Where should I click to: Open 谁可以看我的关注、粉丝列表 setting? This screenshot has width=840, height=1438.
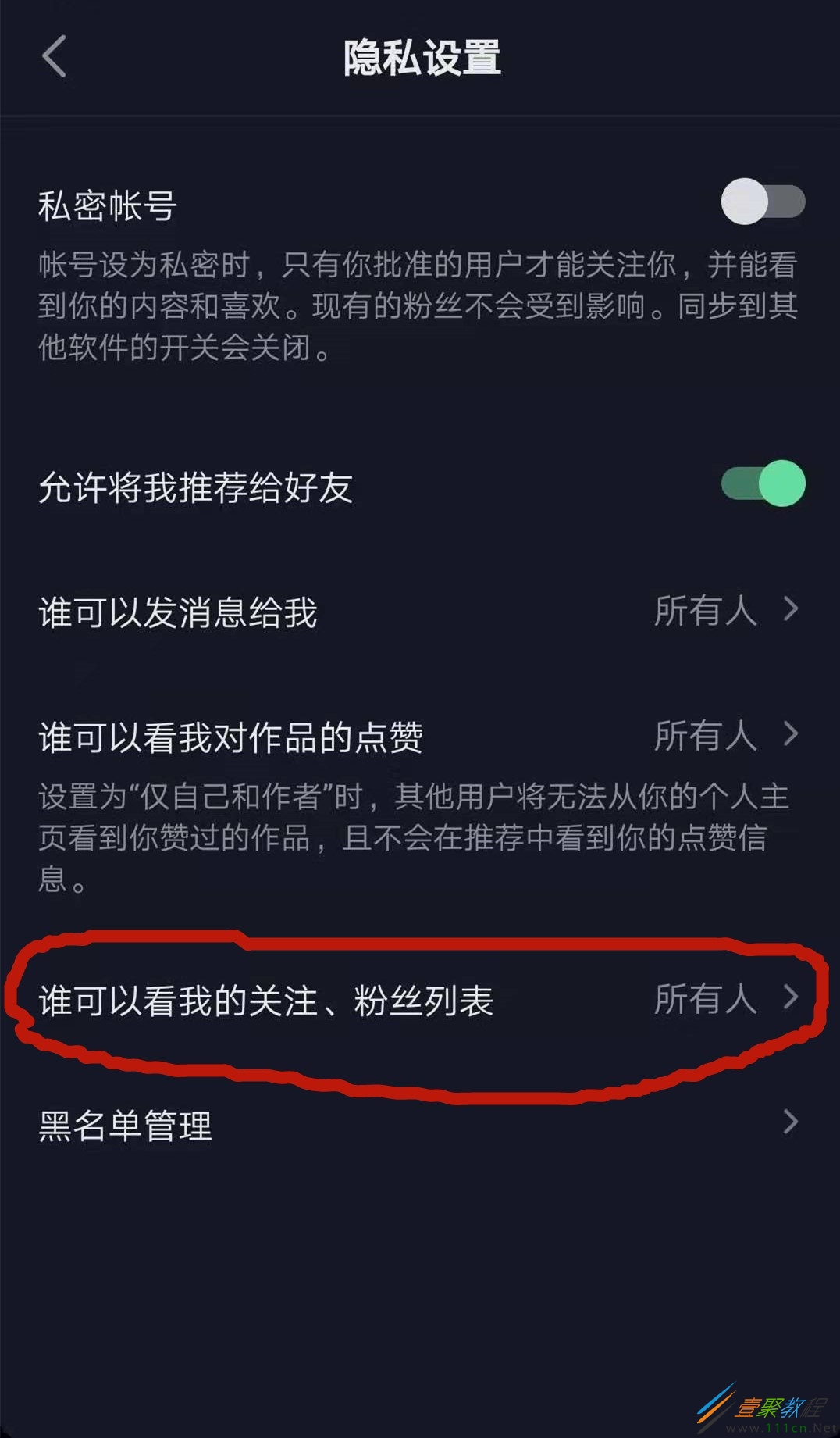click(x=420, y=1000)
